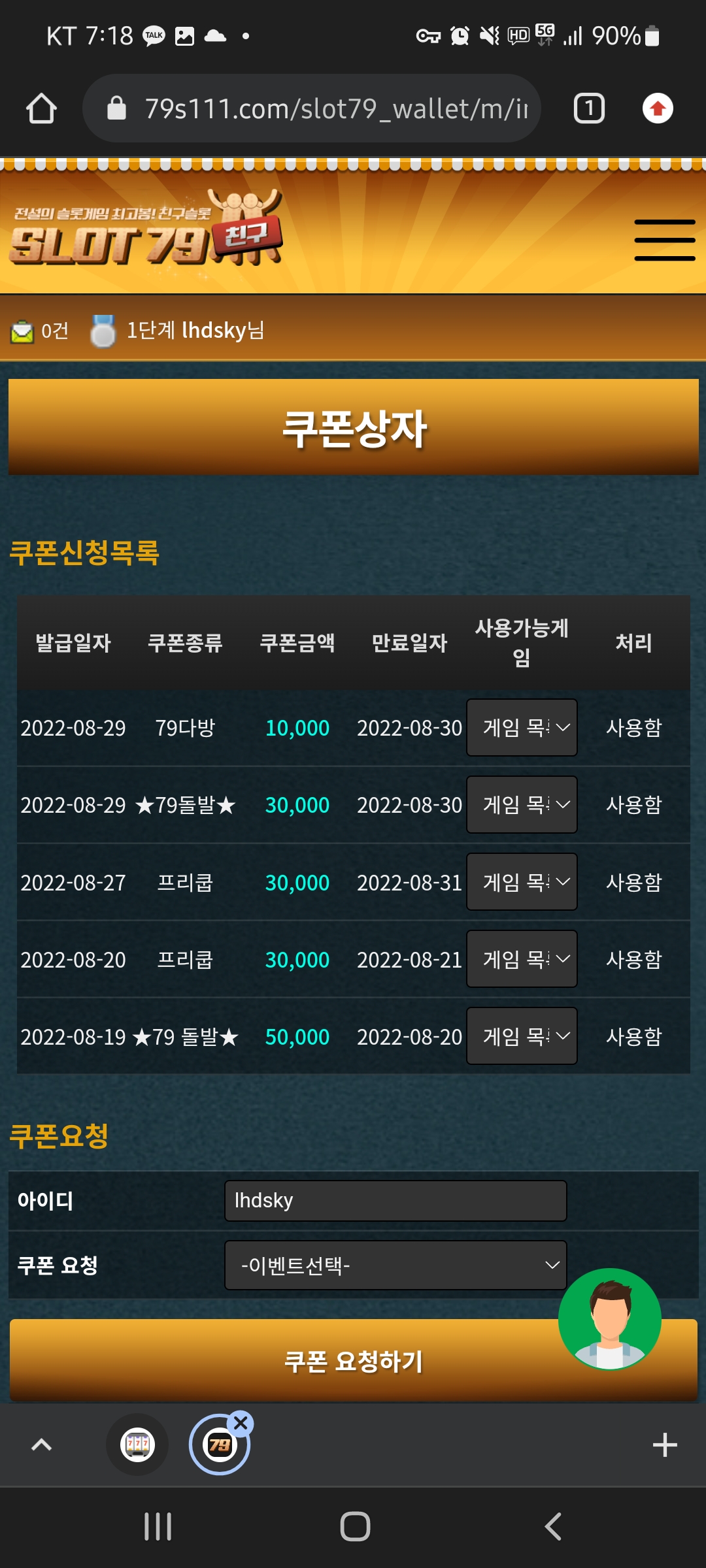This screenshot has width=706, height=1568.
Task: Open the messages envelope showing 0건
Action: click(39, 331)
